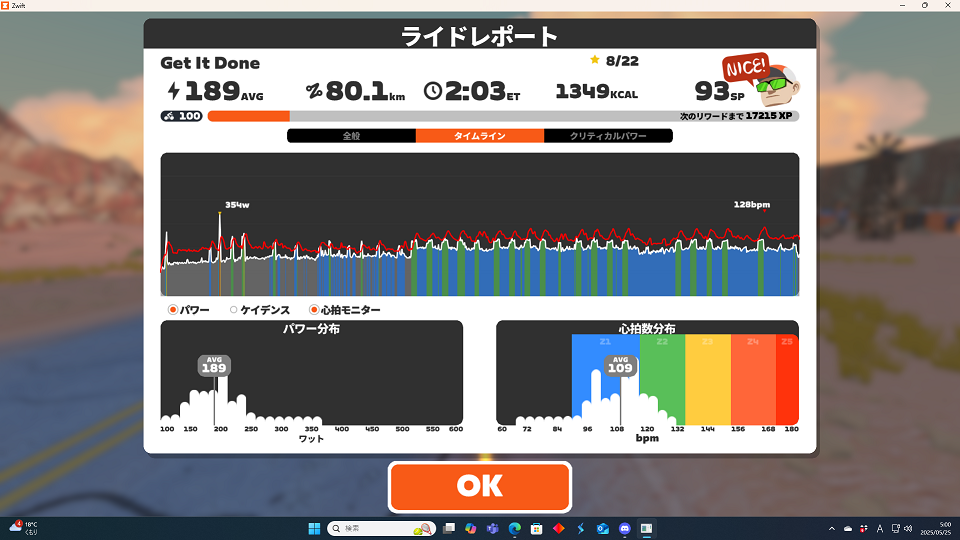960x540 pixels.
Task: Open Discord from the taskbar
Action: (625, 528)
